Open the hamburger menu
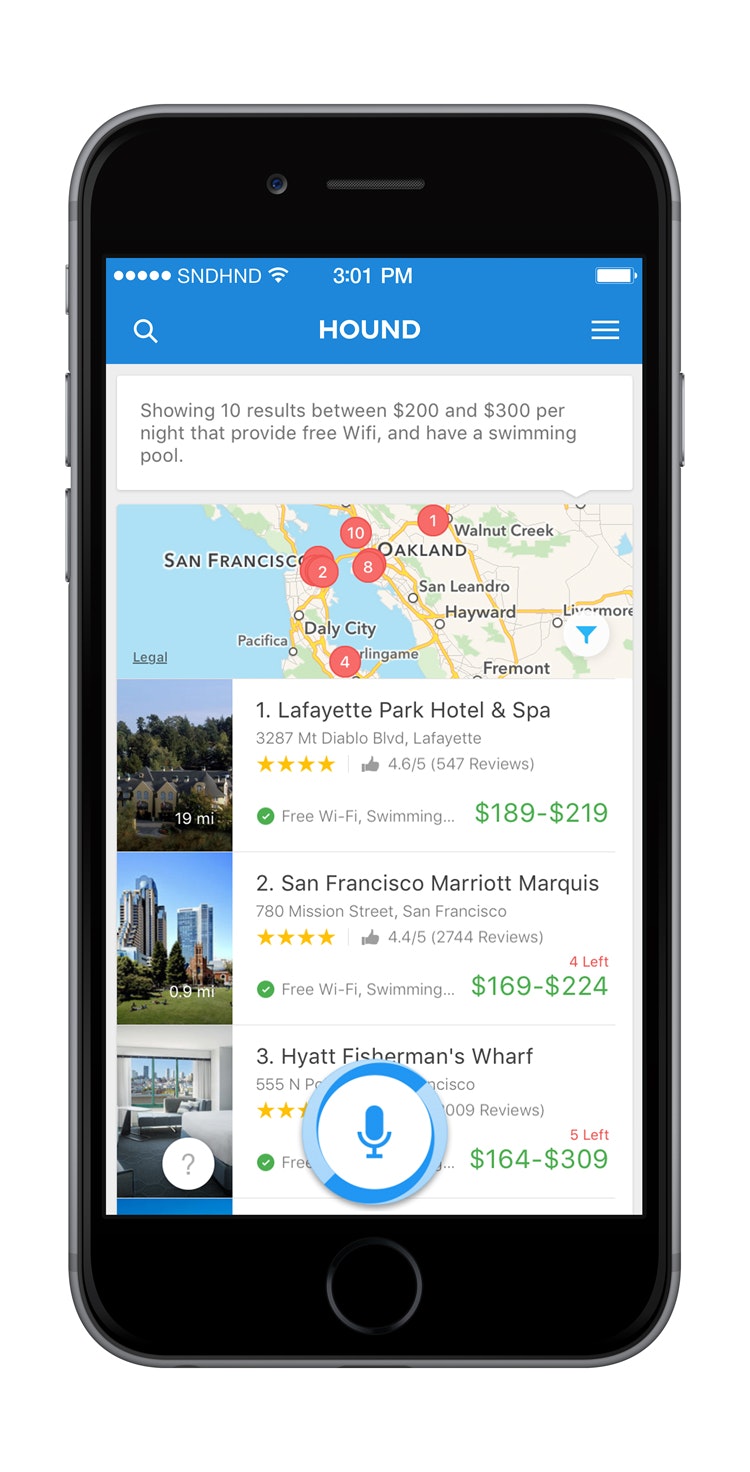Image resolution: width=750 pixels, height=1472 pixels. (605, 330)
